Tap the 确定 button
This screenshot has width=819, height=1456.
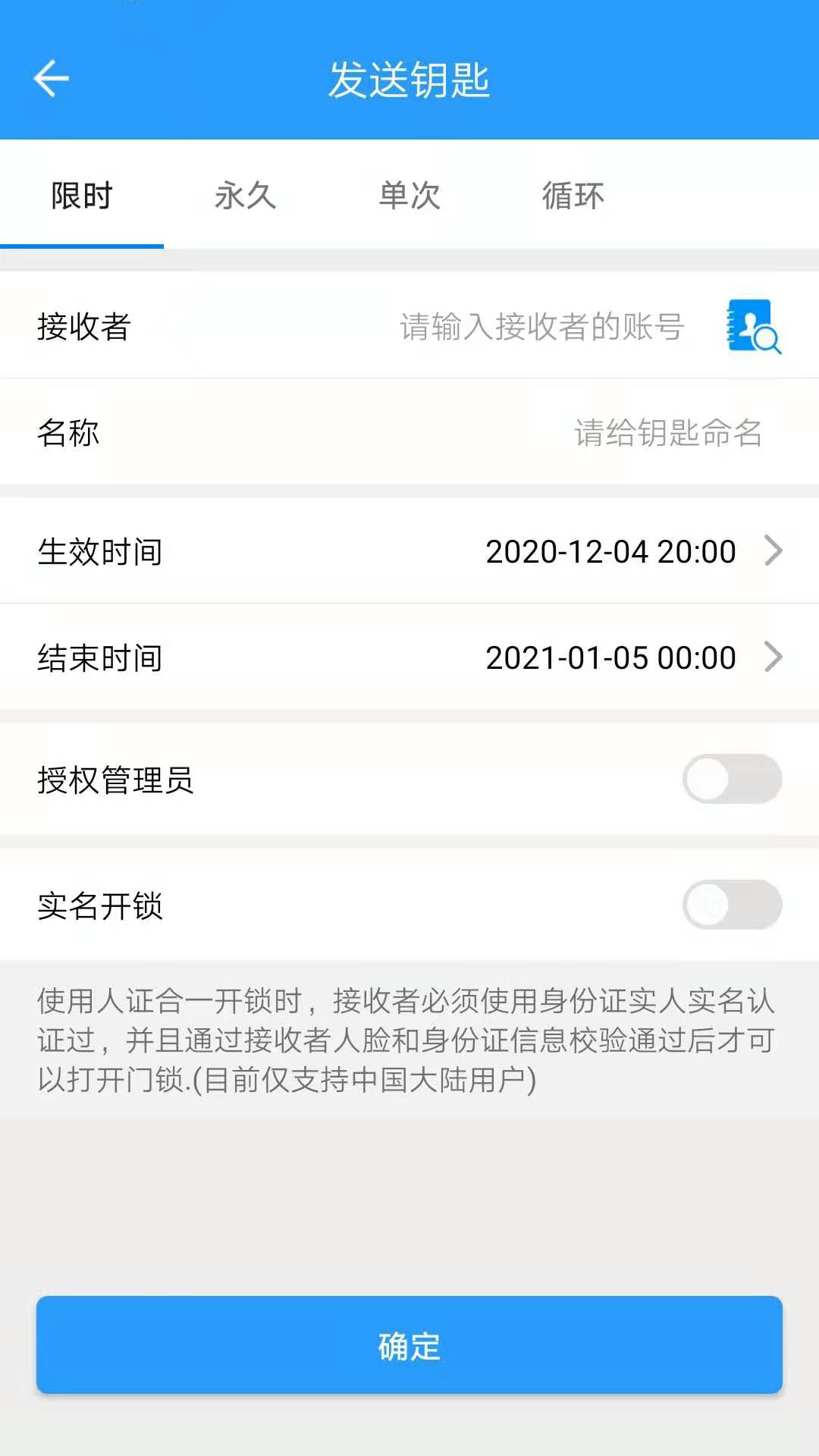click(409, 1345)
